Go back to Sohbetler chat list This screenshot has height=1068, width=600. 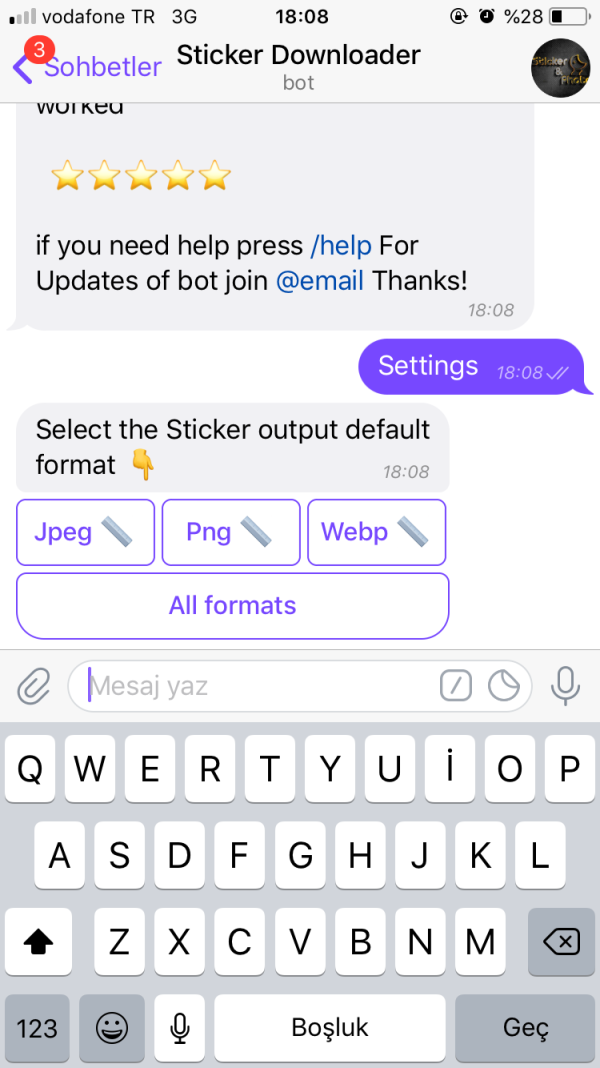[x=88, y=66]
